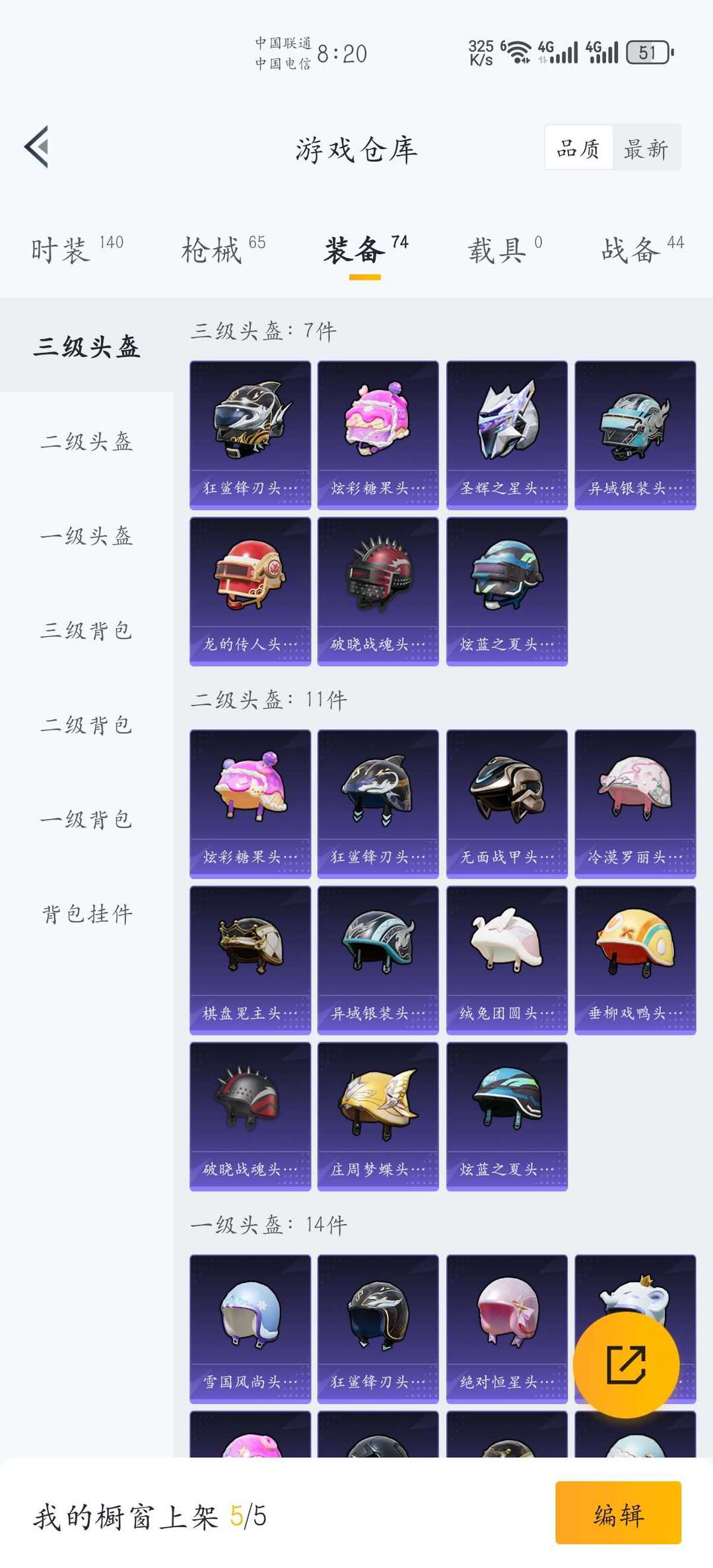Image resolution: width=713 pixels, height=1568 pixels.
Task: Open the 圣辉之星 level-three helmet
Action: (506, 434)
